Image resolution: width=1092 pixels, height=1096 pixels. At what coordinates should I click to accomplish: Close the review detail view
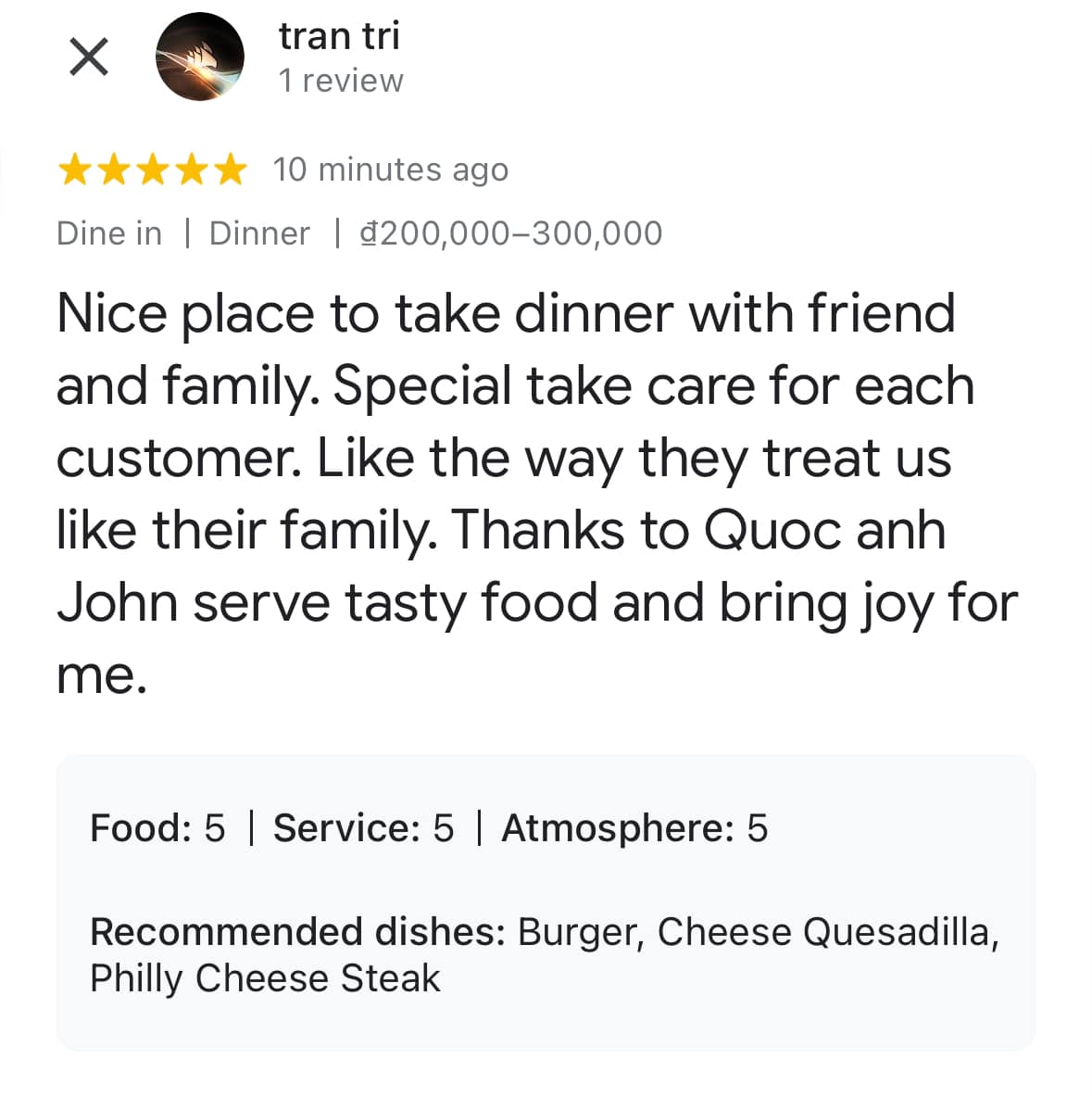[x=89, y=57]
